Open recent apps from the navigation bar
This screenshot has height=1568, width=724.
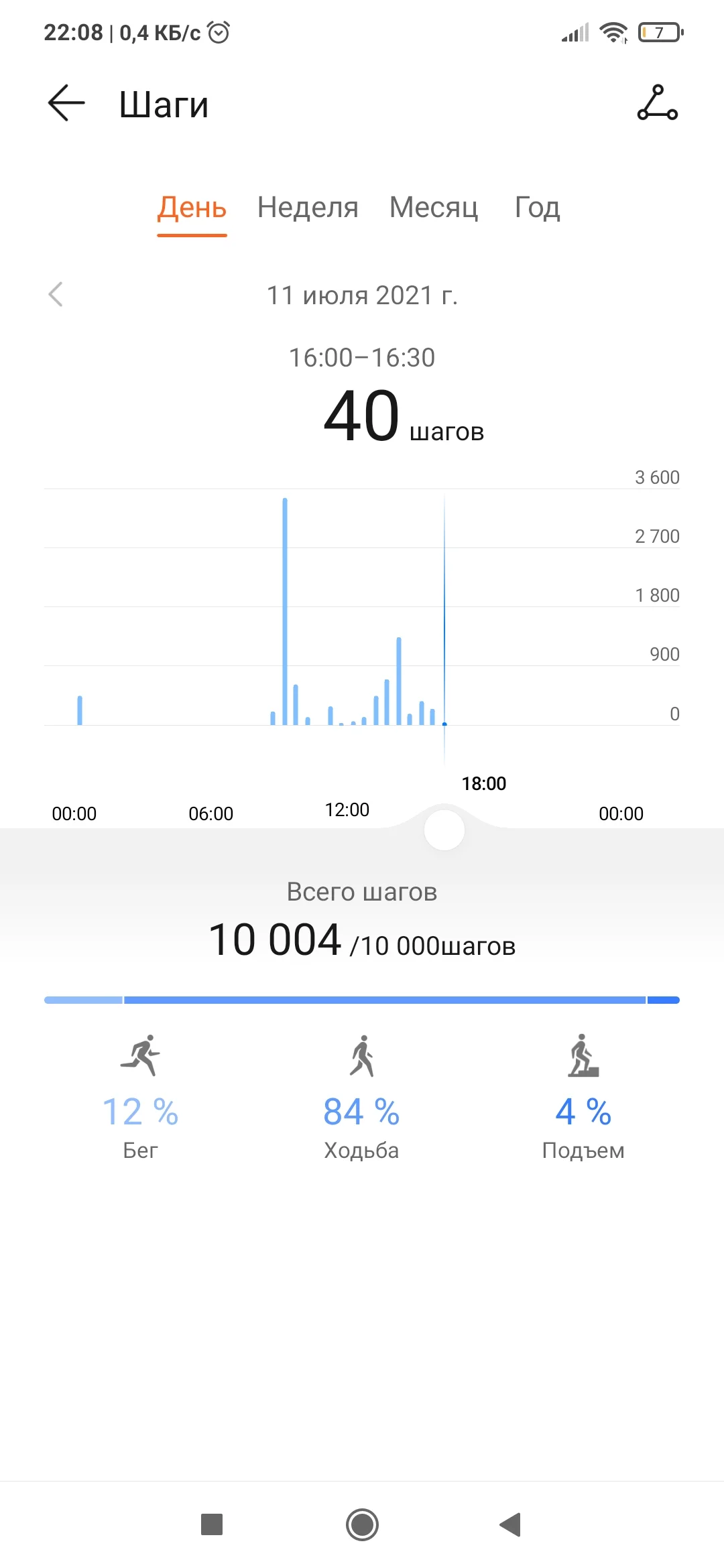pos(212,1525)
